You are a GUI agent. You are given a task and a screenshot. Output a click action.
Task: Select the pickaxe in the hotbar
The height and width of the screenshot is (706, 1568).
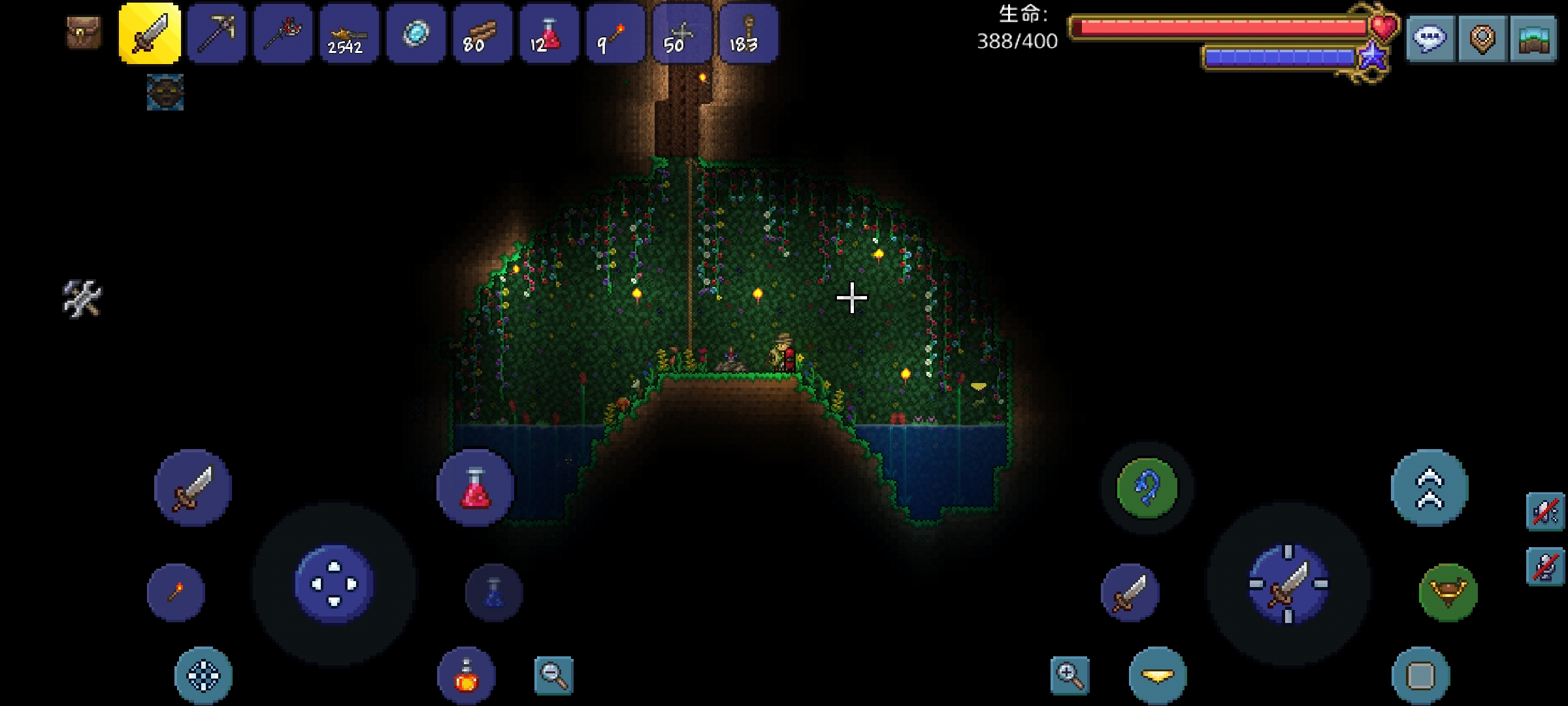[x=217, y=33]
